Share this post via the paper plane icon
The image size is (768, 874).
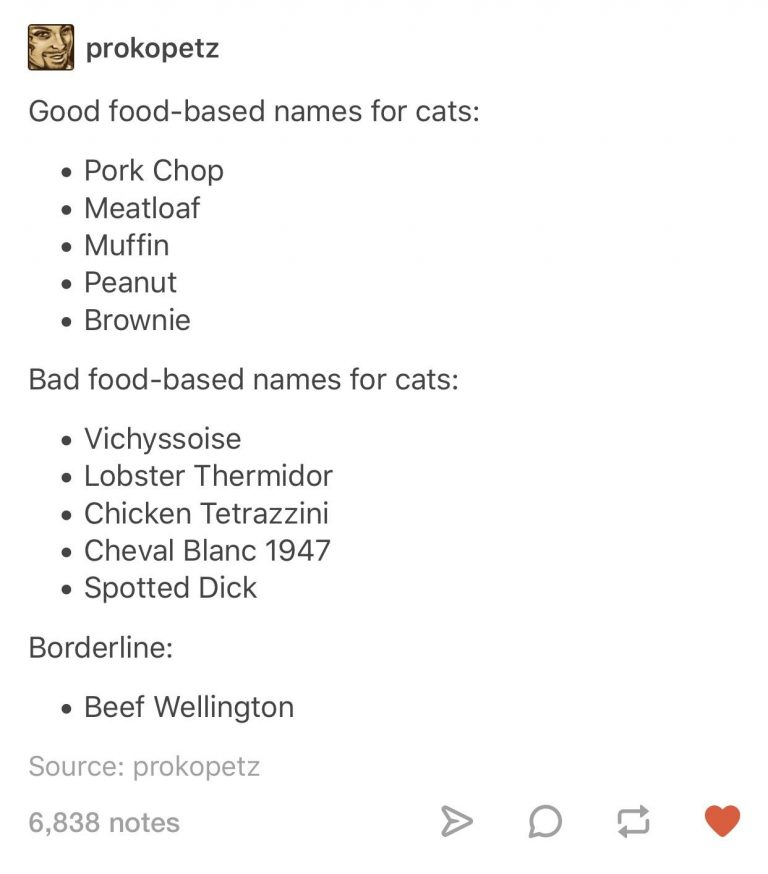(x=456, y=822)
